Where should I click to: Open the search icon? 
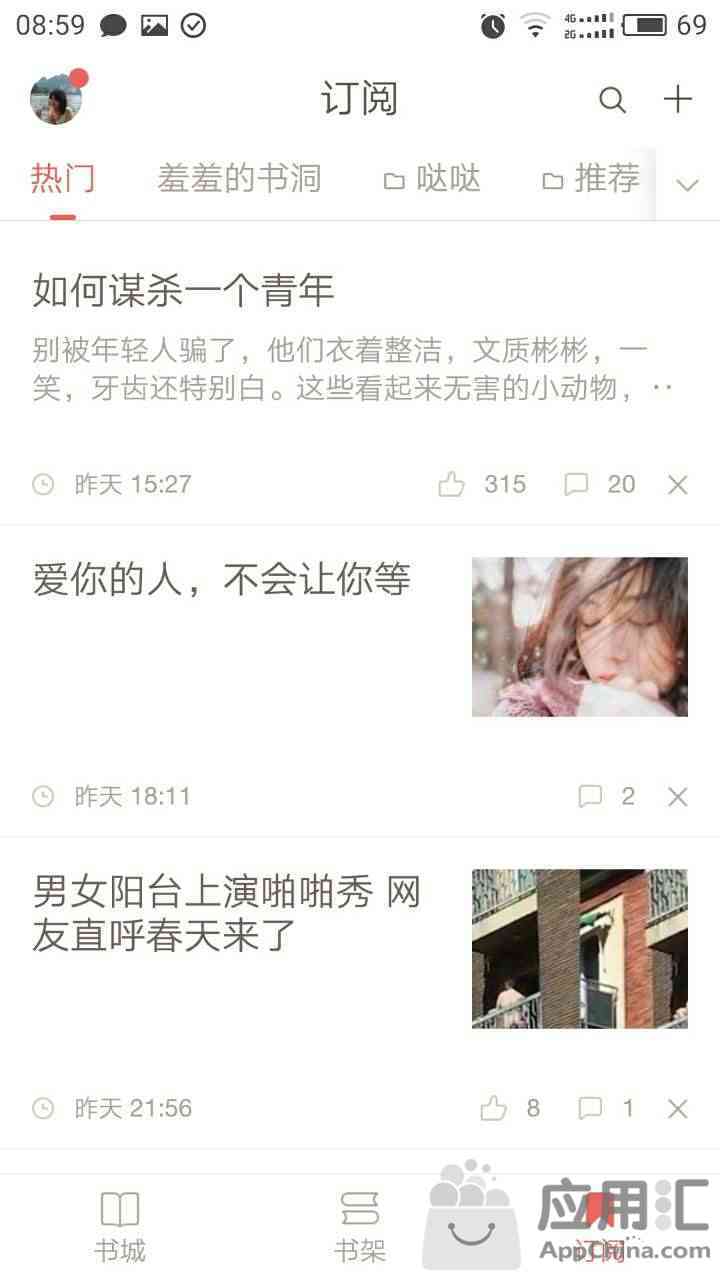click(x=612, y=99)
